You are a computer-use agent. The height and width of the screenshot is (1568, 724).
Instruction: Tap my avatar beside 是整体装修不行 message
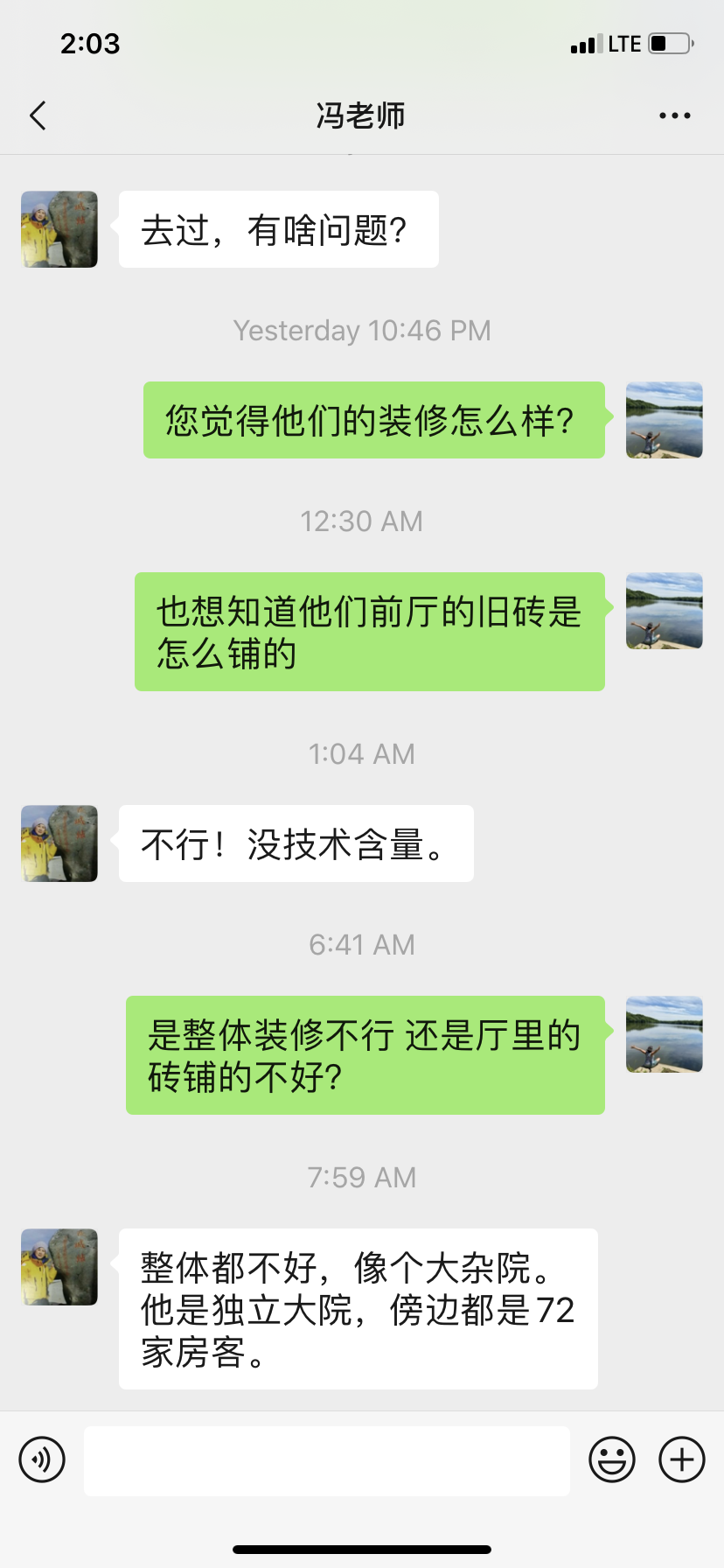click(665, 1034)
